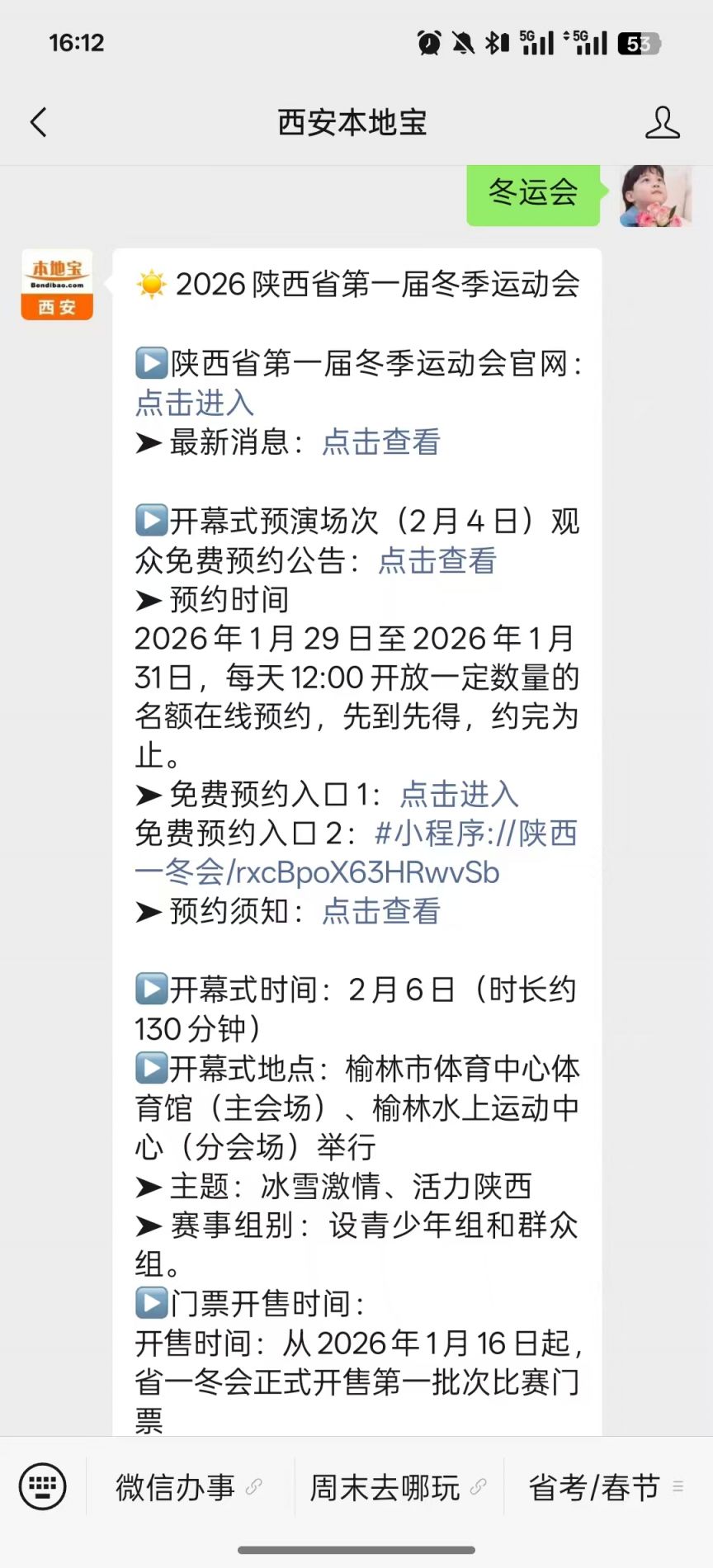Open 点击进入 link for the official website
Screen dimensions: 713x1568
[x=195, y=403]
